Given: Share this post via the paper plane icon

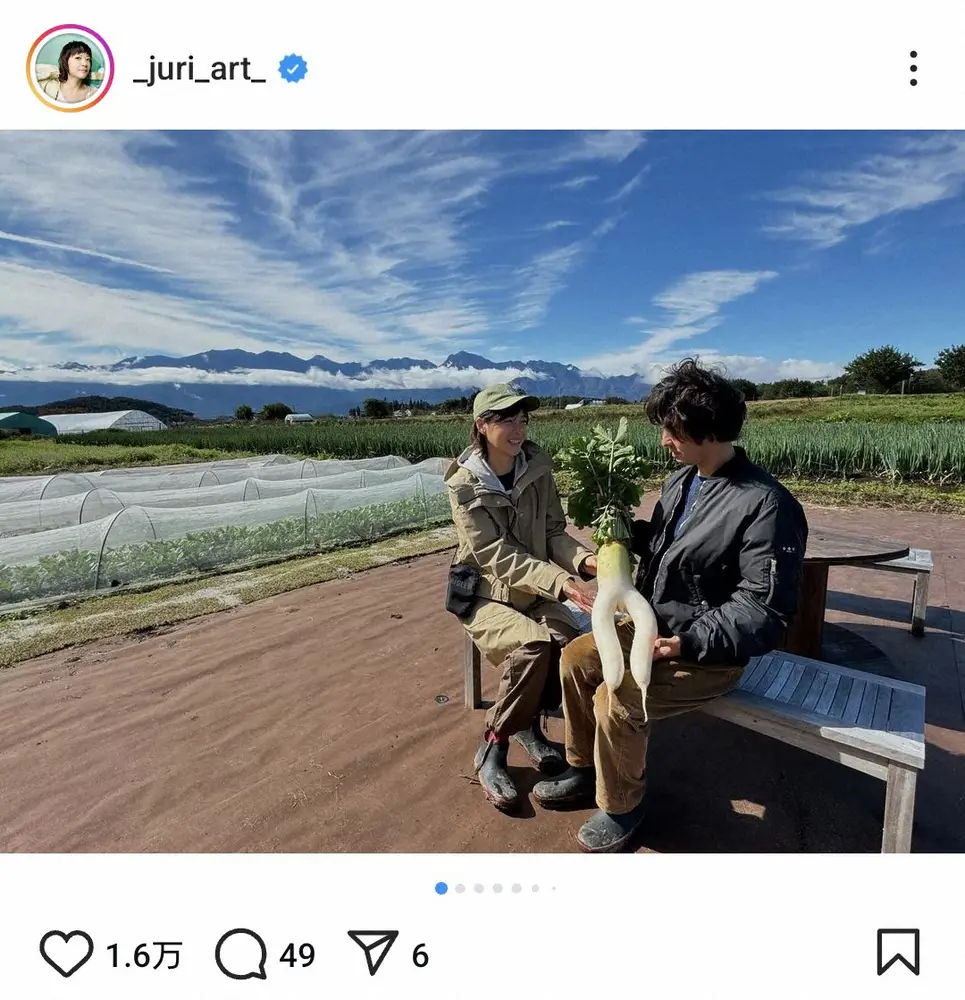Looking at the screenshot, I should coord(372,952).
